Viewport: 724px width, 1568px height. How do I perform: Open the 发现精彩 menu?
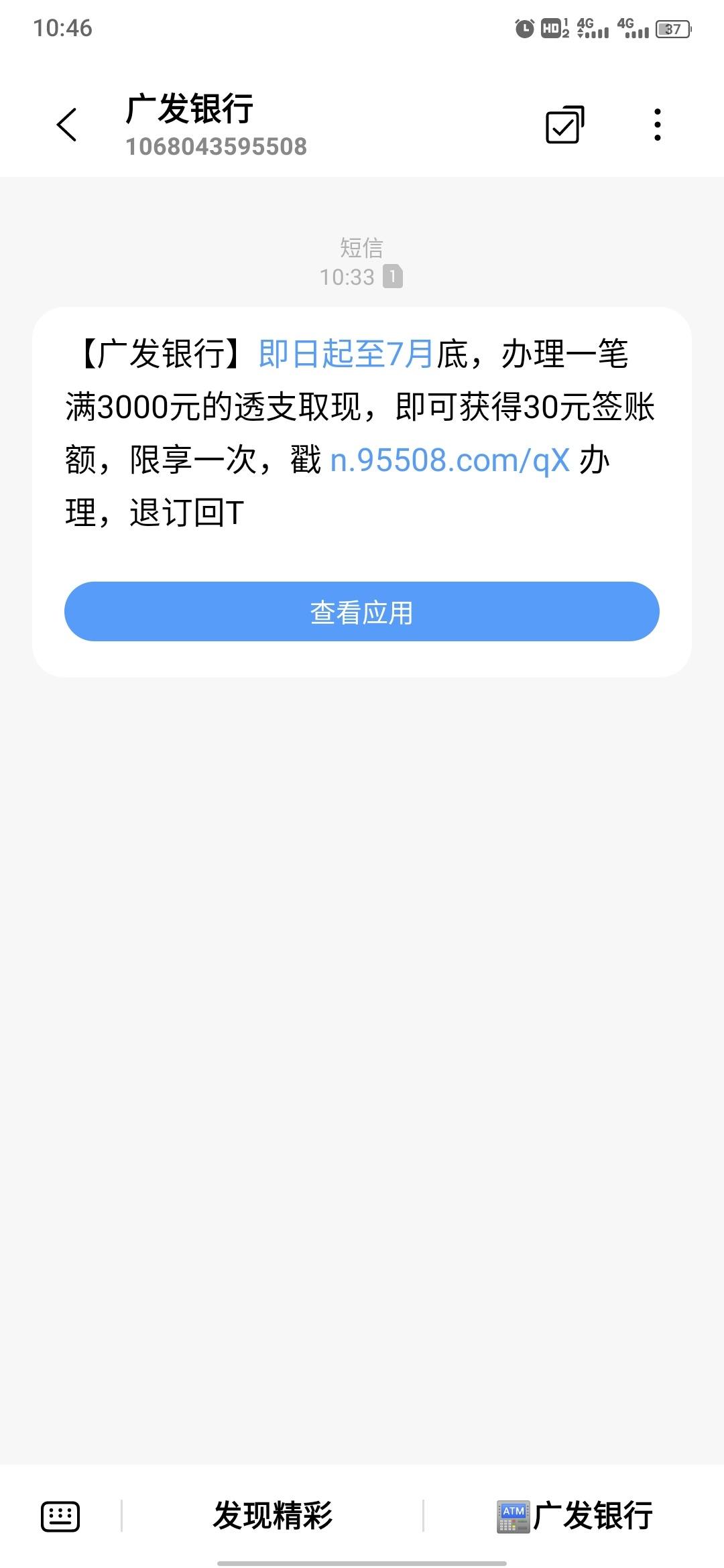coord(273,1516)
